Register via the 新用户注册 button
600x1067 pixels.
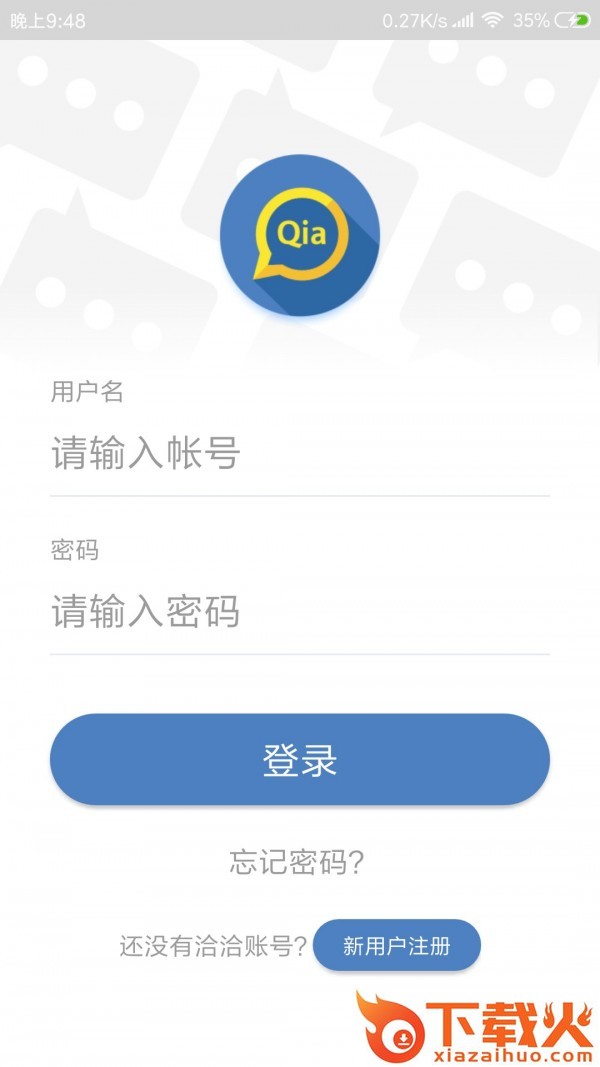point(397,945)
